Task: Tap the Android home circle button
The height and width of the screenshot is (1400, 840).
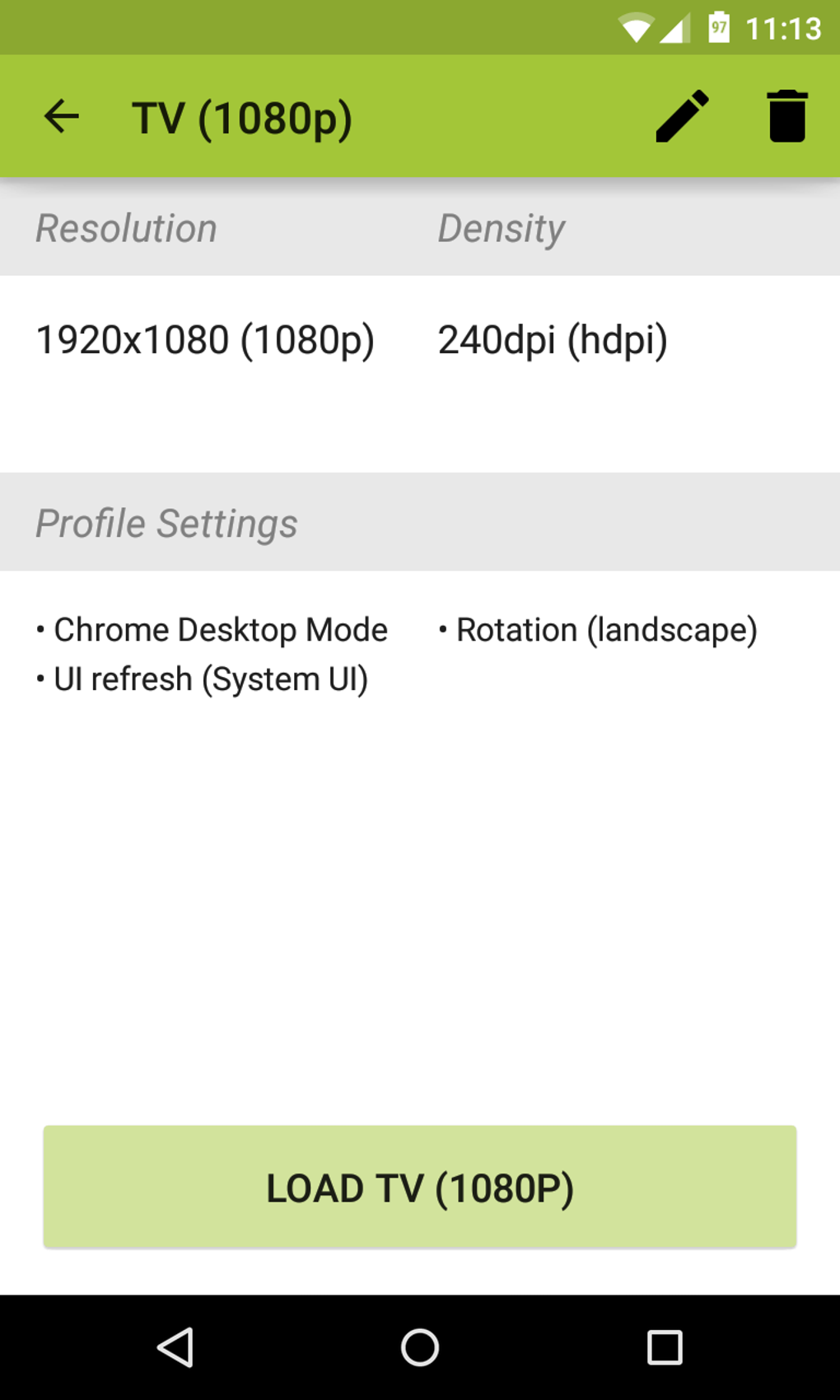Action: [420, 1348]
